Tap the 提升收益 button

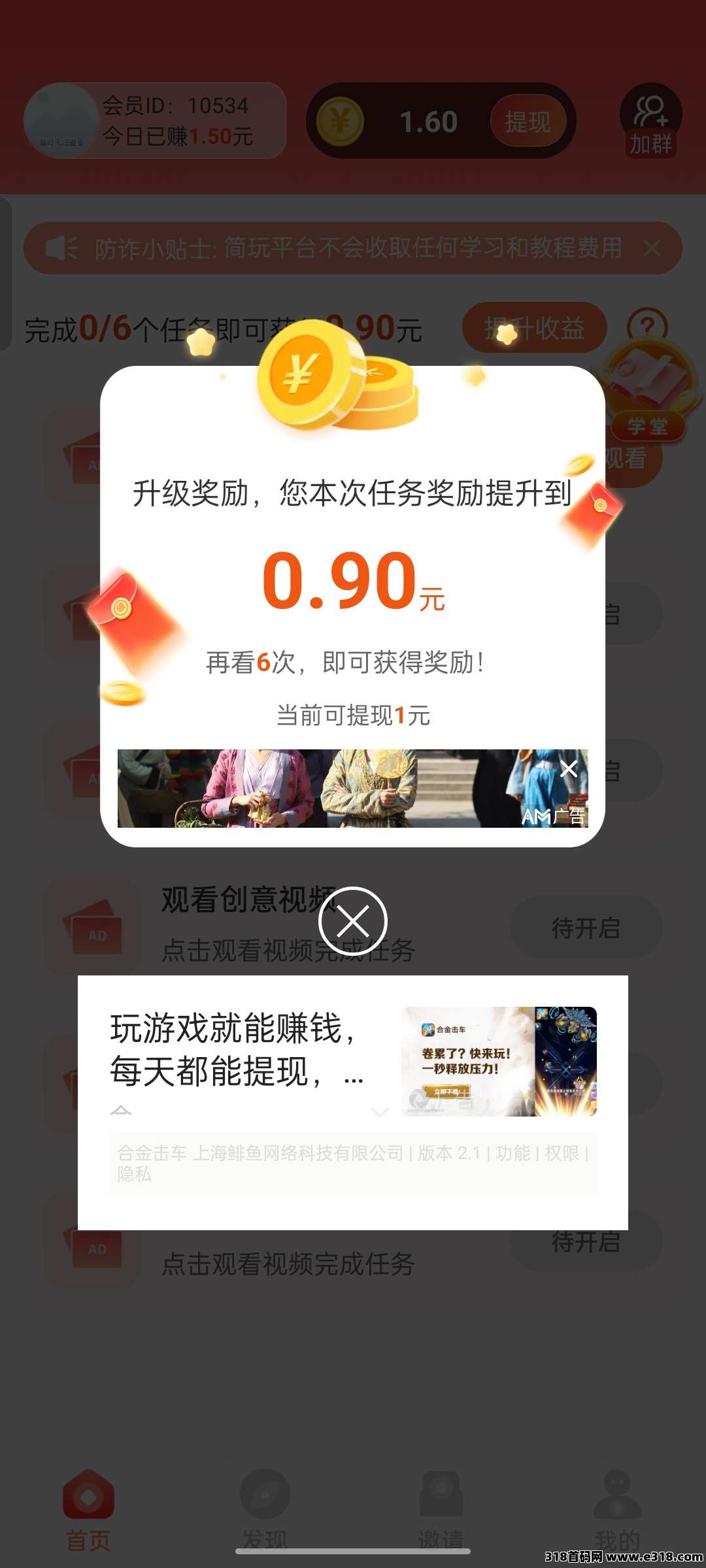(x=534, y=328)
